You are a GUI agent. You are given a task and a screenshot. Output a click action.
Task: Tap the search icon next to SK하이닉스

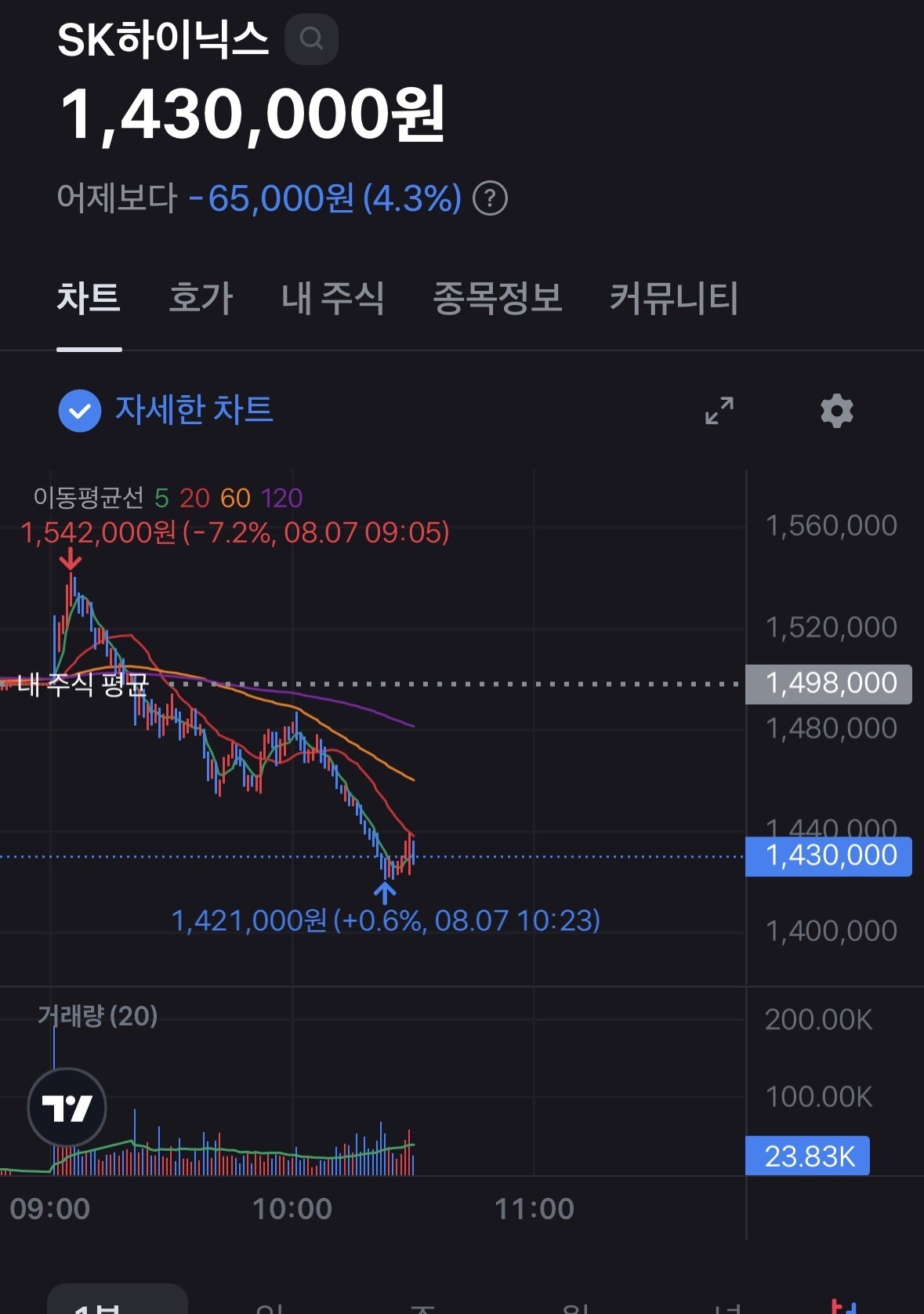[311, 38]
